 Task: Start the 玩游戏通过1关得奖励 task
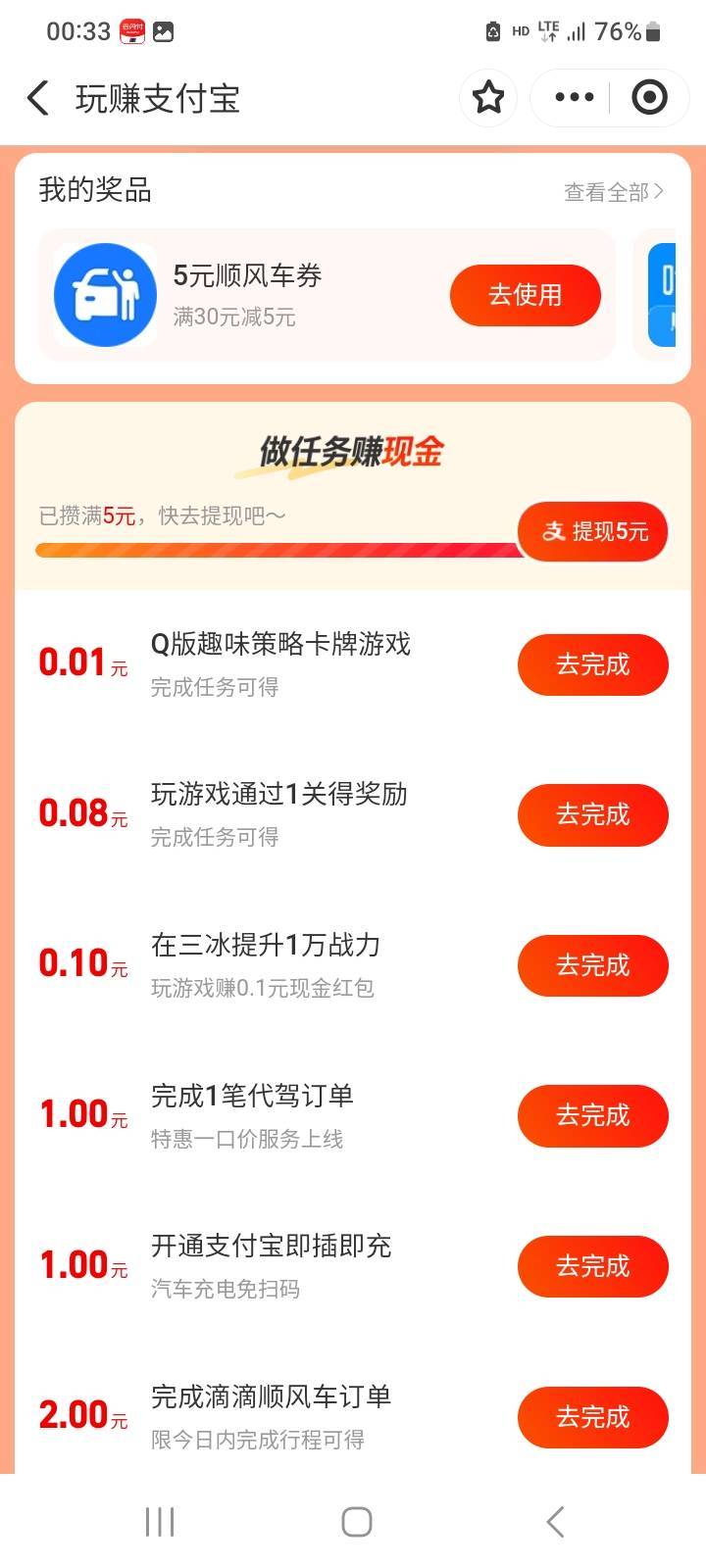593,814
